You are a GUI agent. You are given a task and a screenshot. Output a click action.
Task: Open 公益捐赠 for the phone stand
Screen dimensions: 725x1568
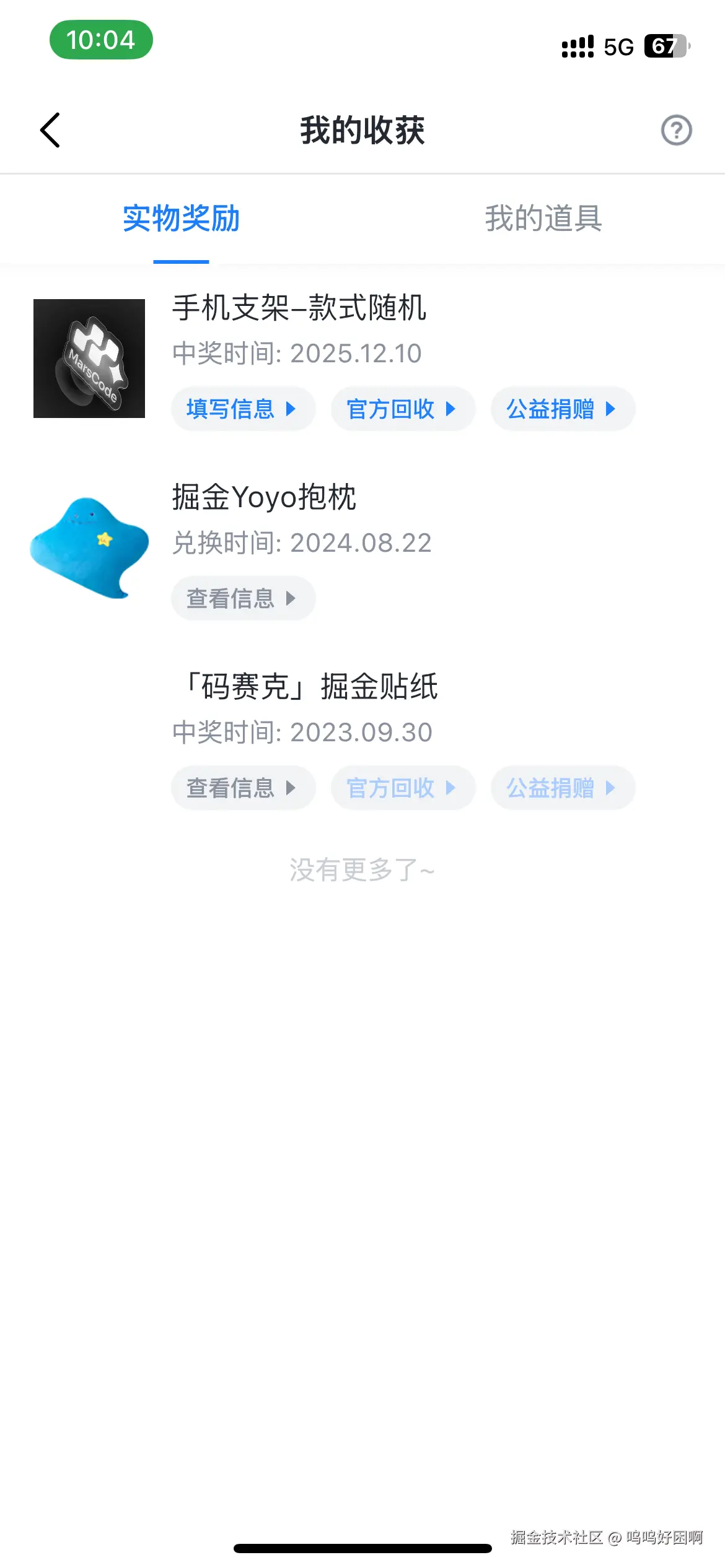(x=562, y=408)
